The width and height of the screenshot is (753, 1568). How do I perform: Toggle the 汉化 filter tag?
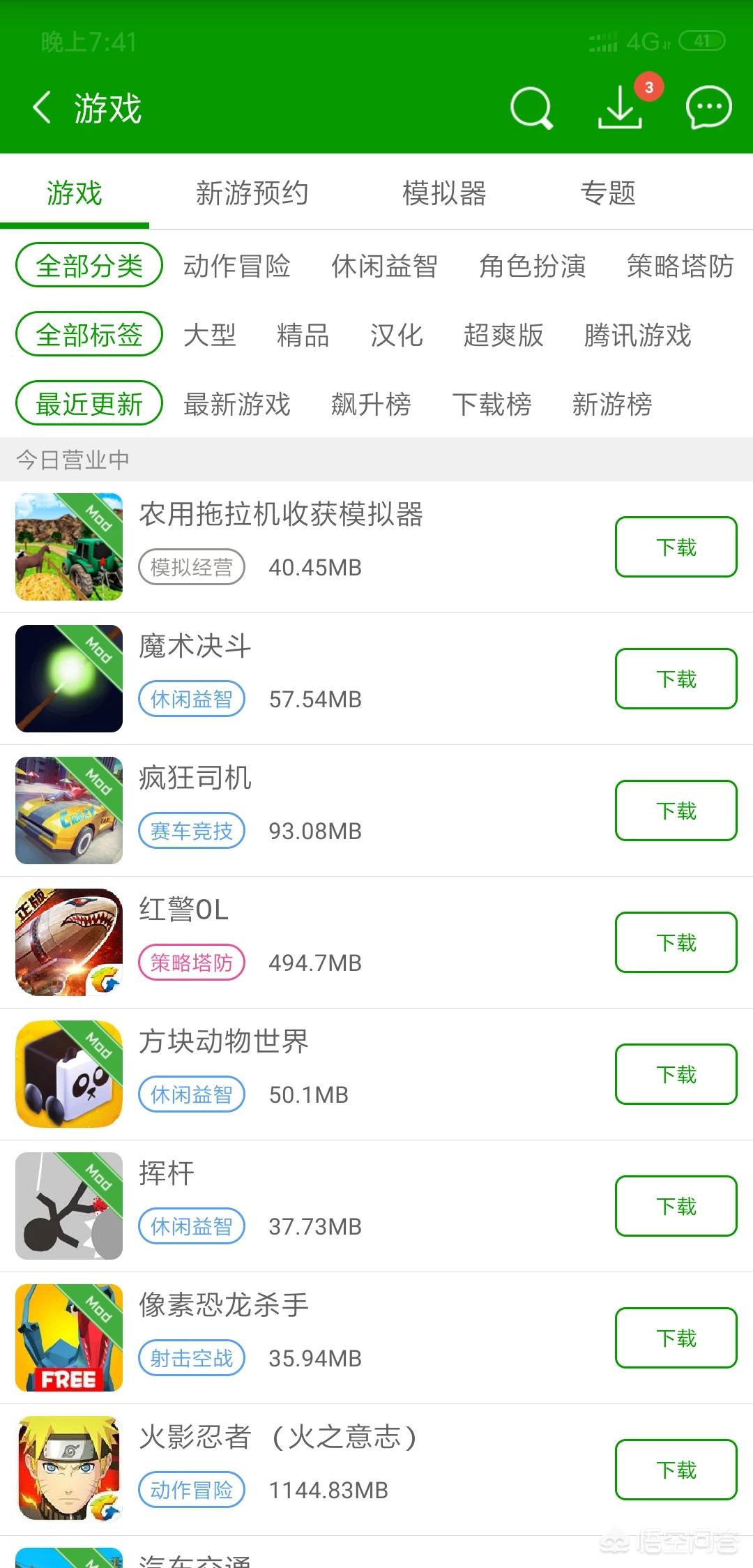click(397, 336)
